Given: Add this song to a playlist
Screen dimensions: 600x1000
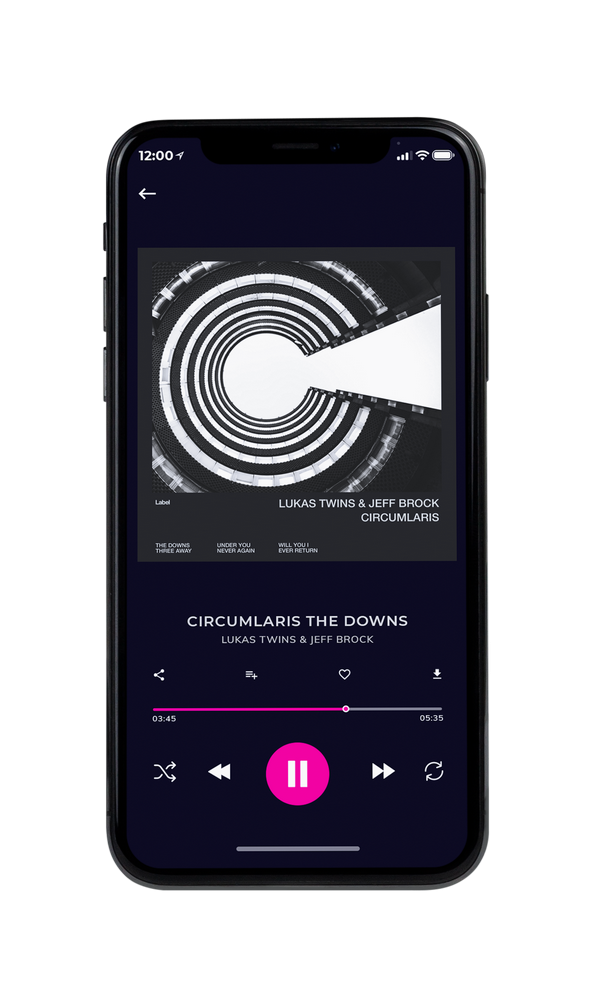Looking at the screenshot, I should pyautogui.click(x=251, y=675).
